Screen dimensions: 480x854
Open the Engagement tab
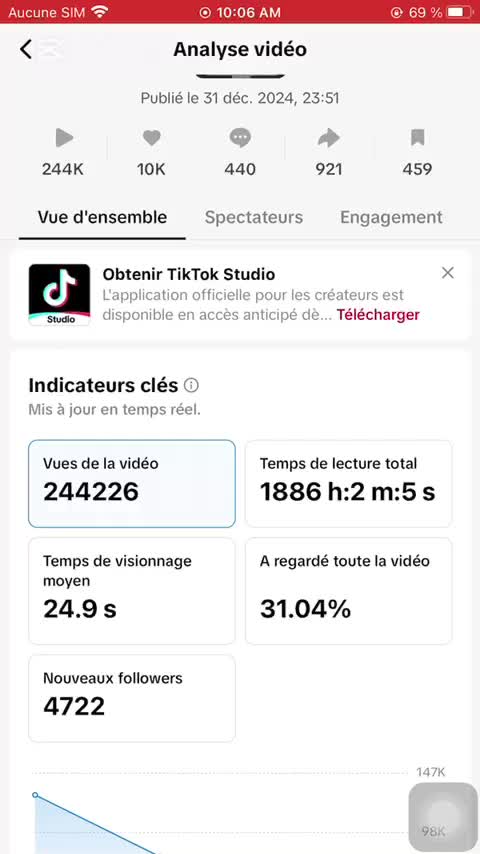(391, 217)
